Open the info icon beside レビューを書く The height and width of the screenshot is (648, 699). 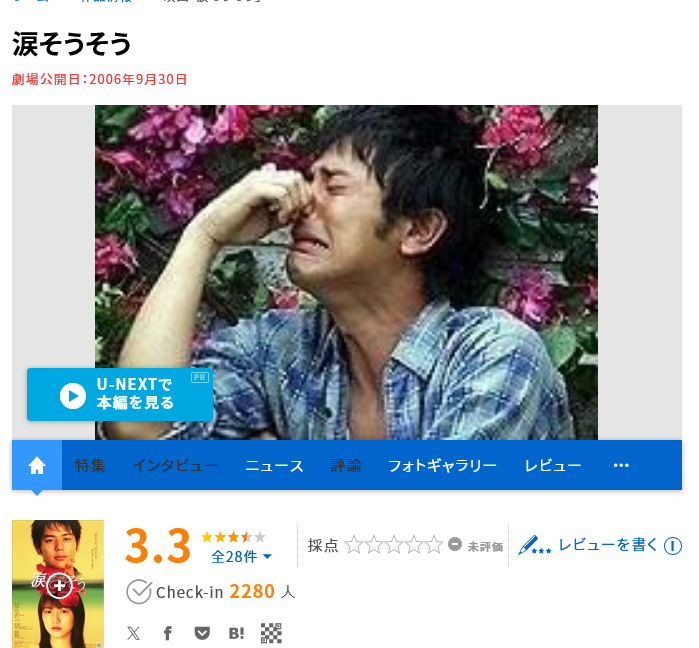[673, 546]
